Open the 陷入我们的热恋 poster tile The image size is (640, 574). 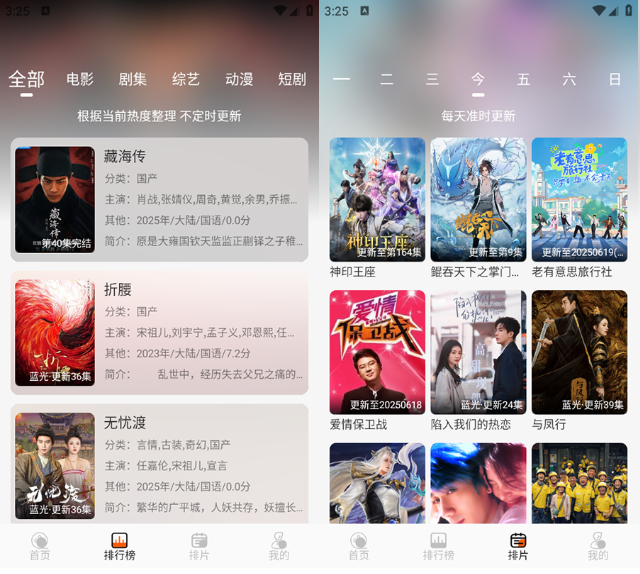478,352
